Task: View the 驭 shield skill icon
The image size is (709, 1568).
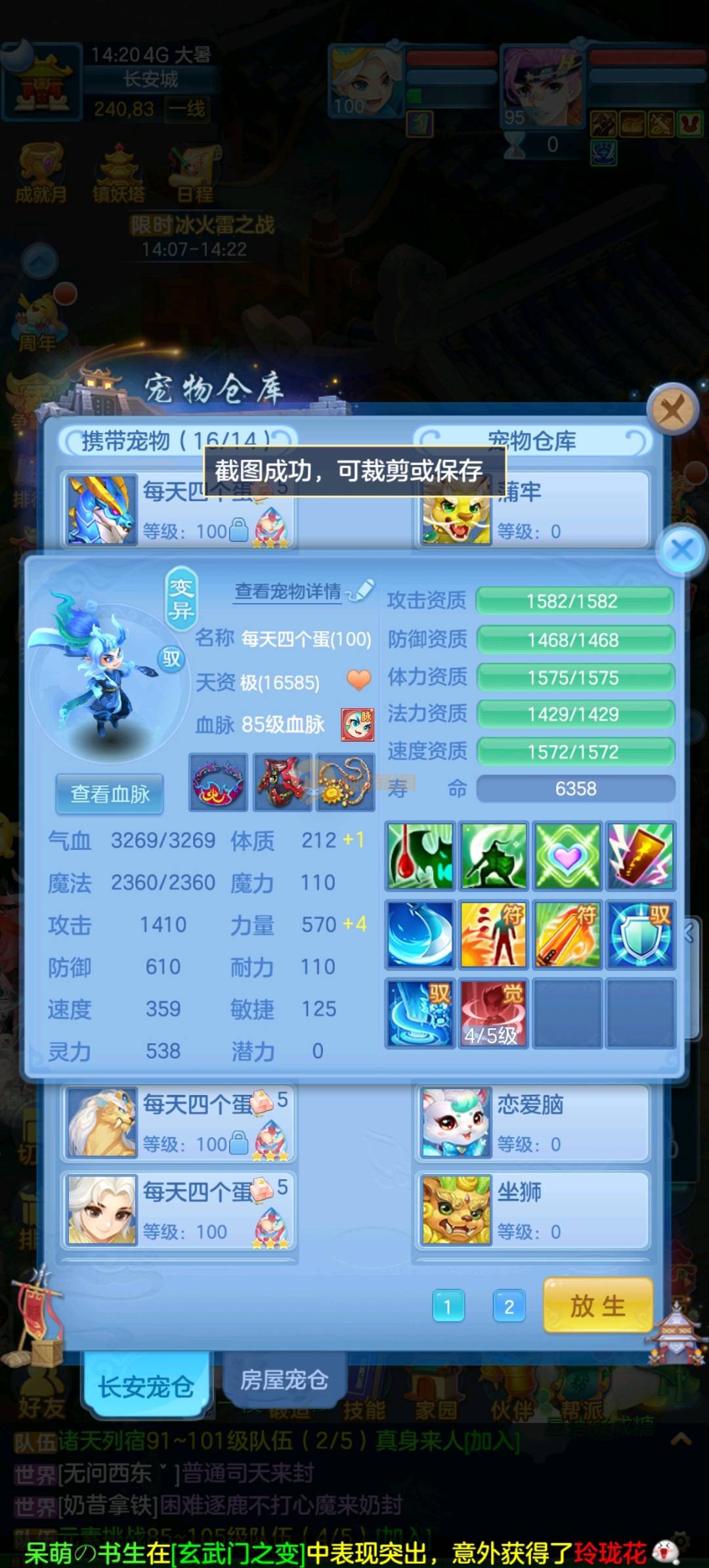Action: pyautogui.click(x=641, y=935)
